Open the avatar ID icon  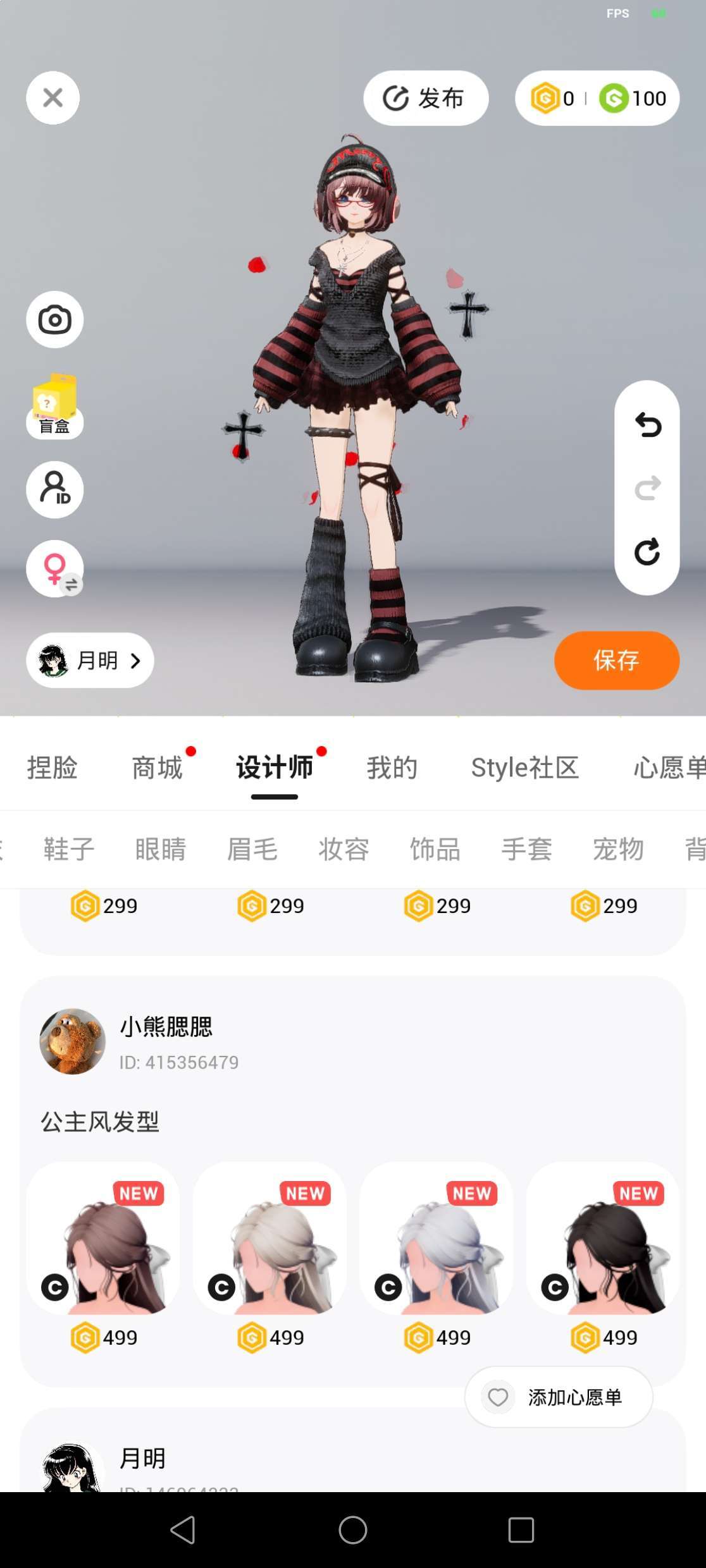[x=54, y=489]
